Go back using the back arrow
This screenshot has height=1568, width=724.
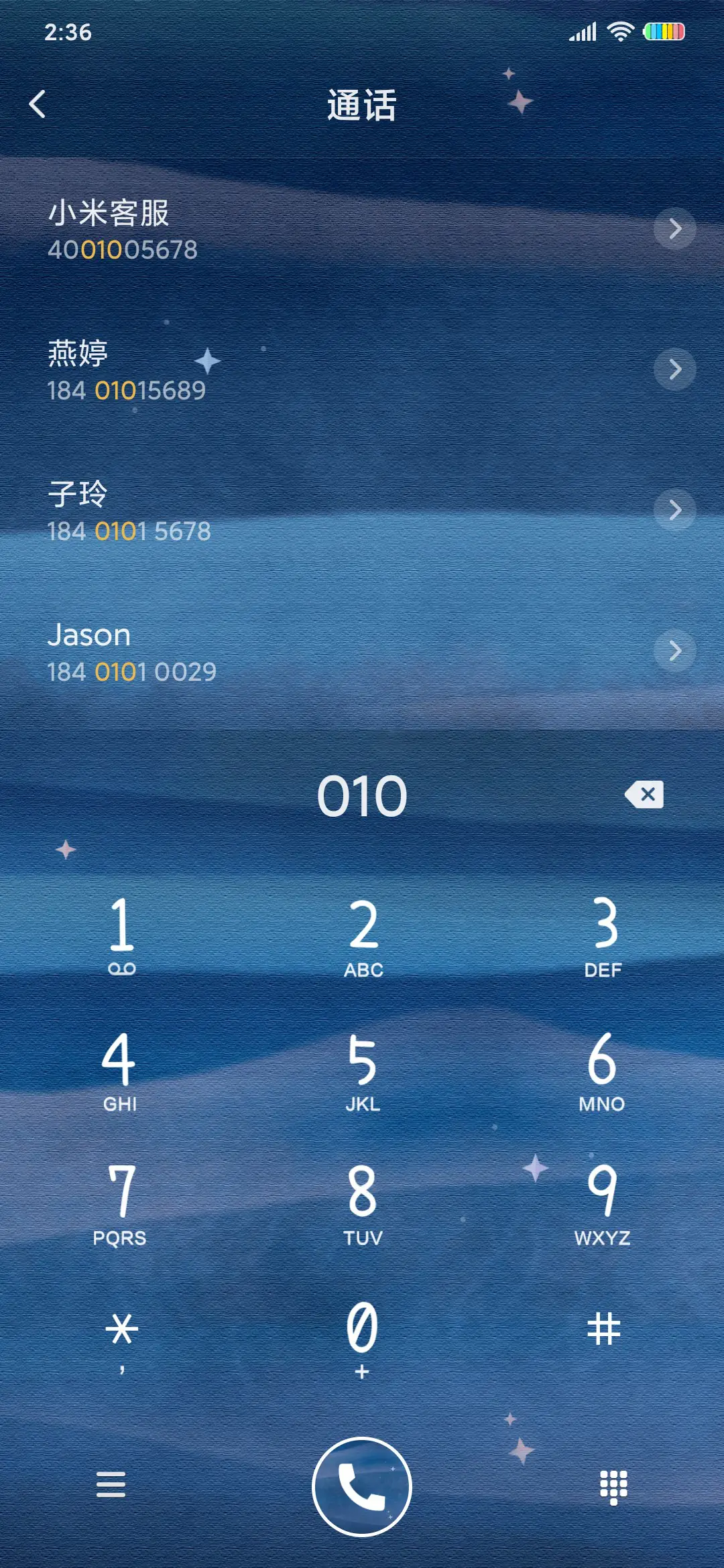click(x=38, y=104)
